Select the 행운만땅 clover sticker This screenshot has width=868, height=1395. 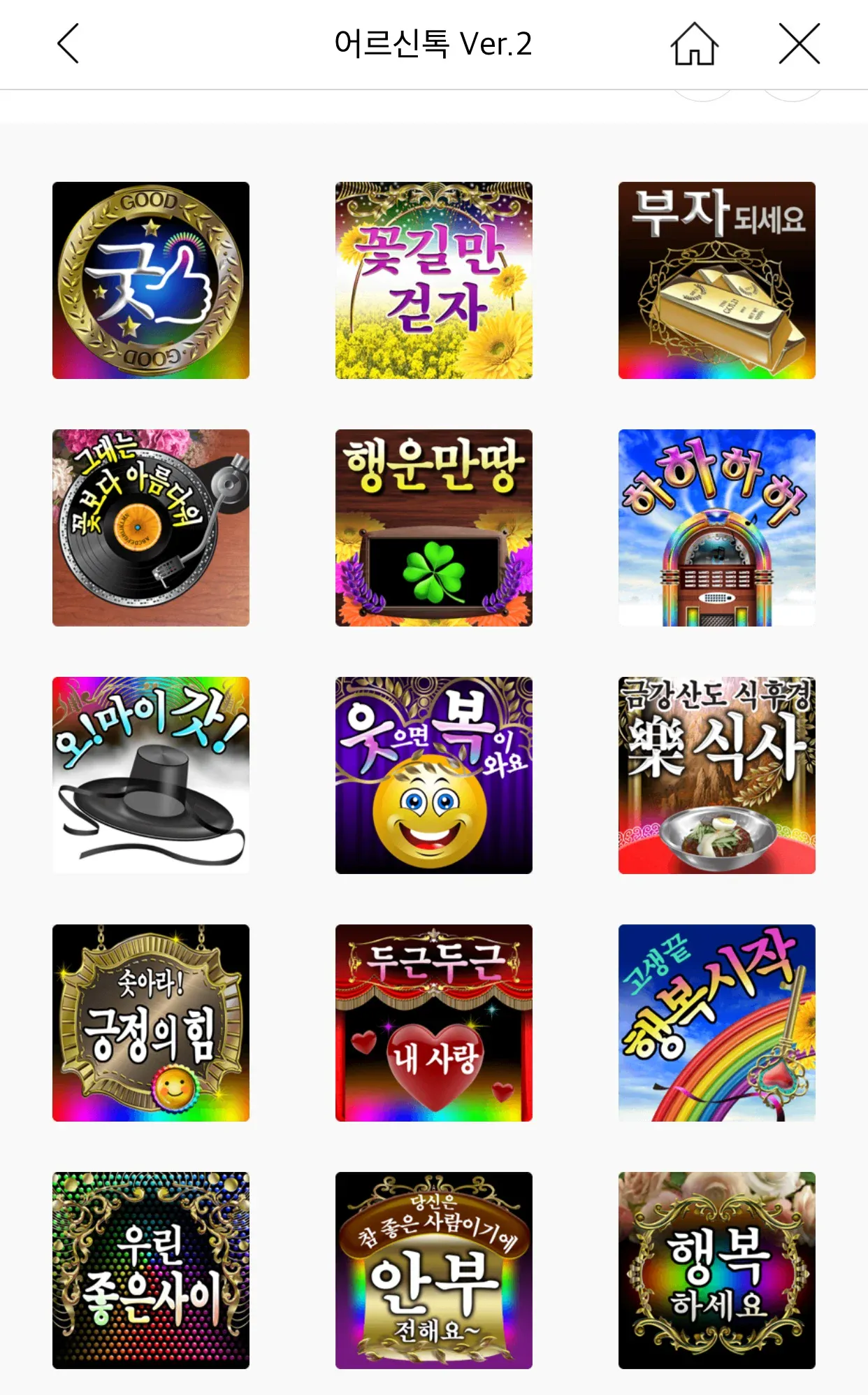pyautogui.click(x=433, y=528)
